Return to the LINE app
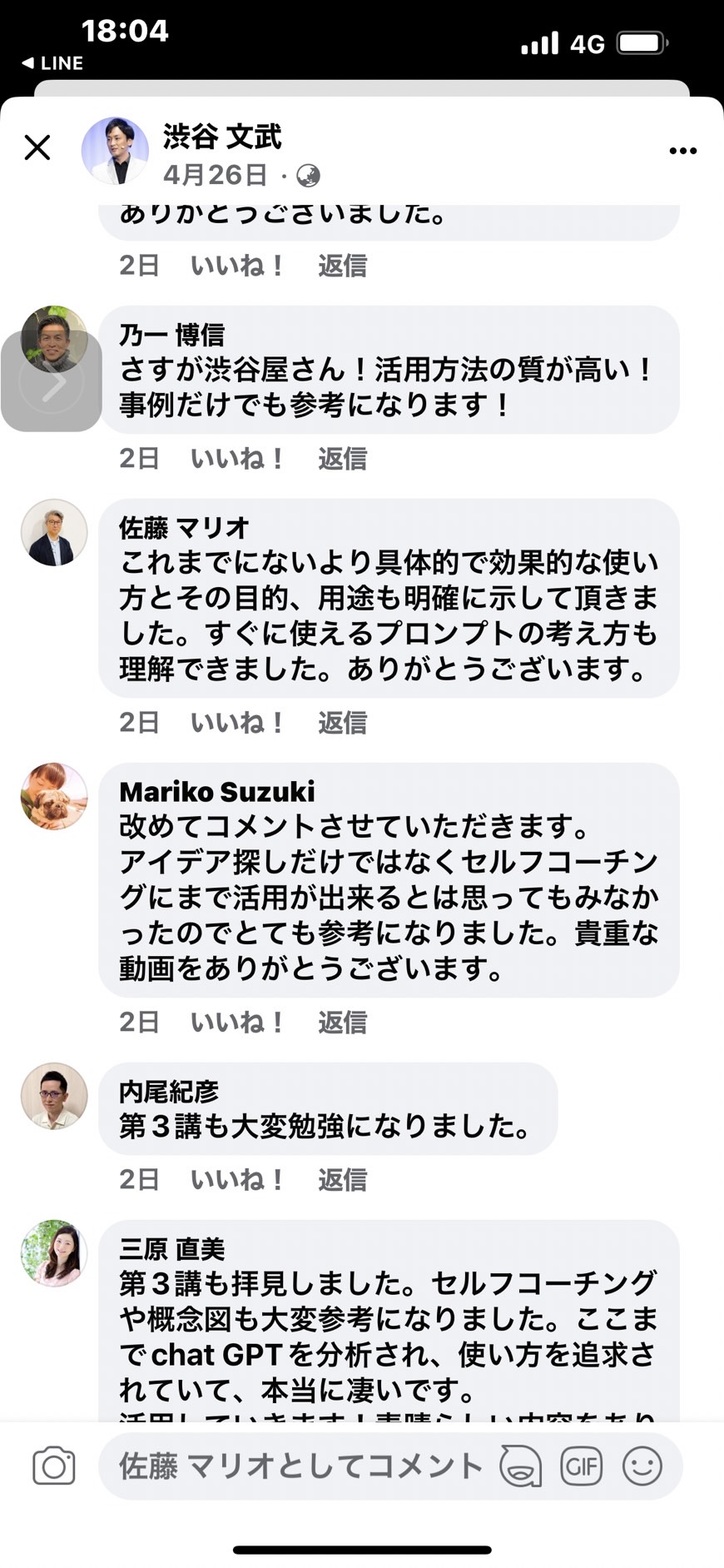Viewport: 724px width, 1568px height. click(x=52, y=63)
